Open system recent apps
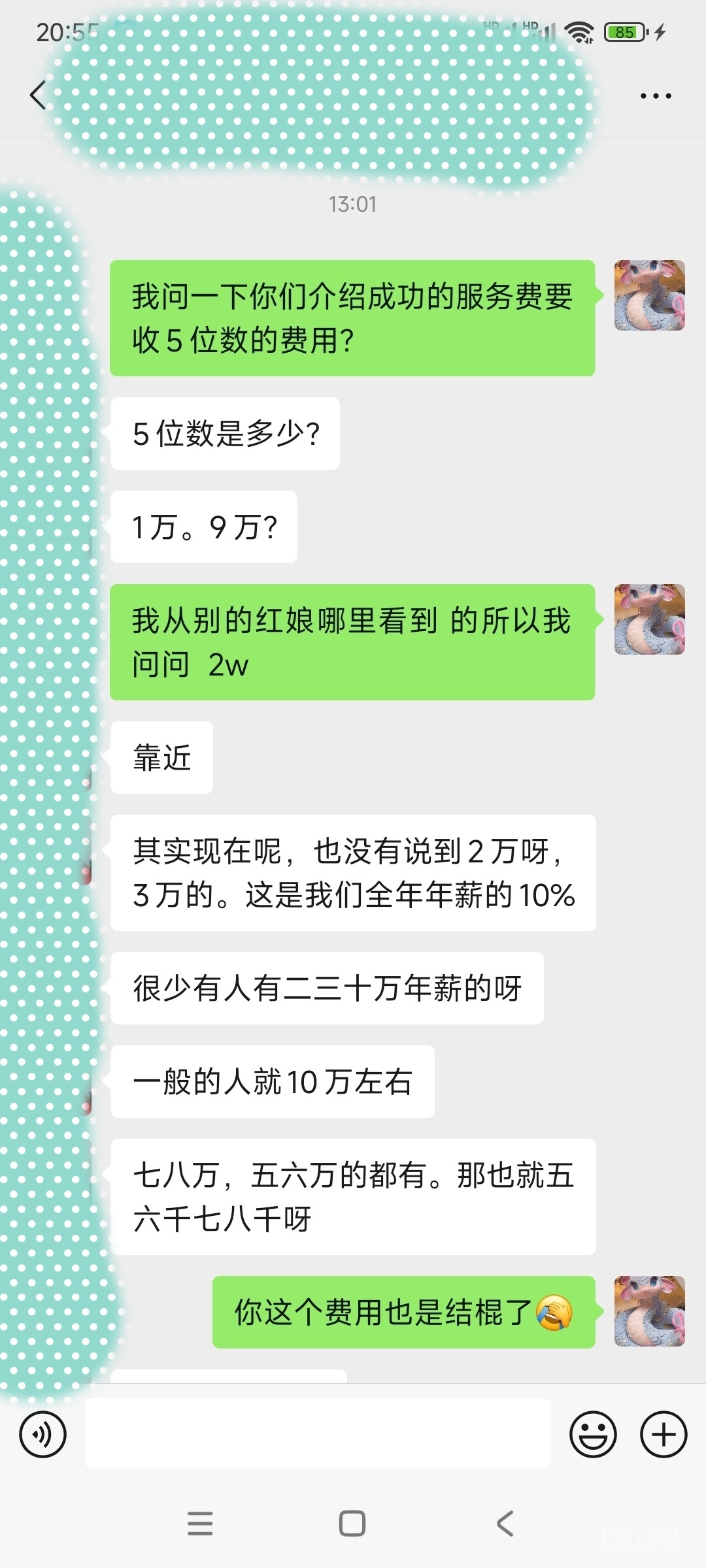This screenshot has height=1568, width=706. [200, 1523]
